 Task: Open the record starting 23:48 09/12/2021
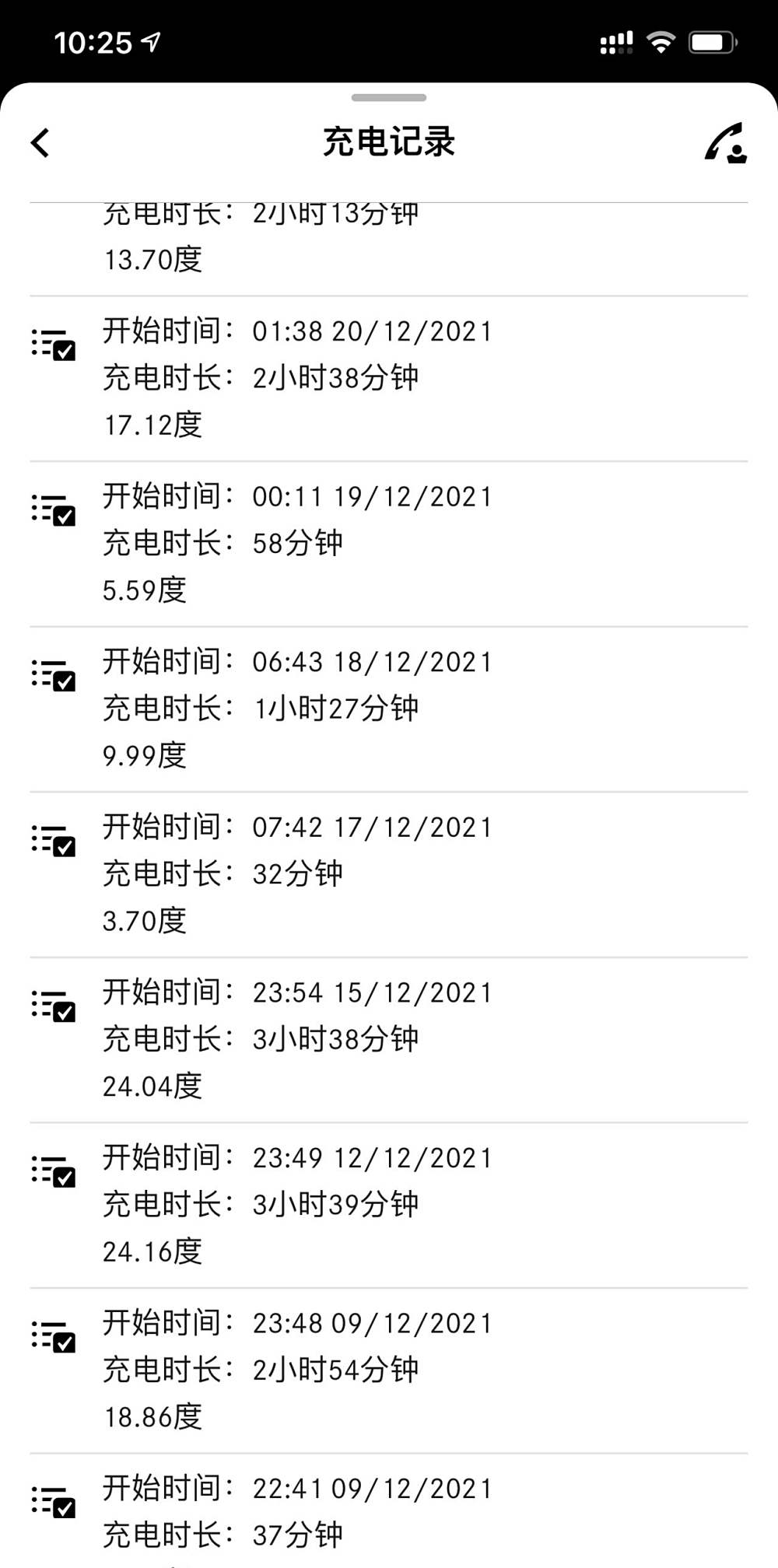coord(389,1371)
